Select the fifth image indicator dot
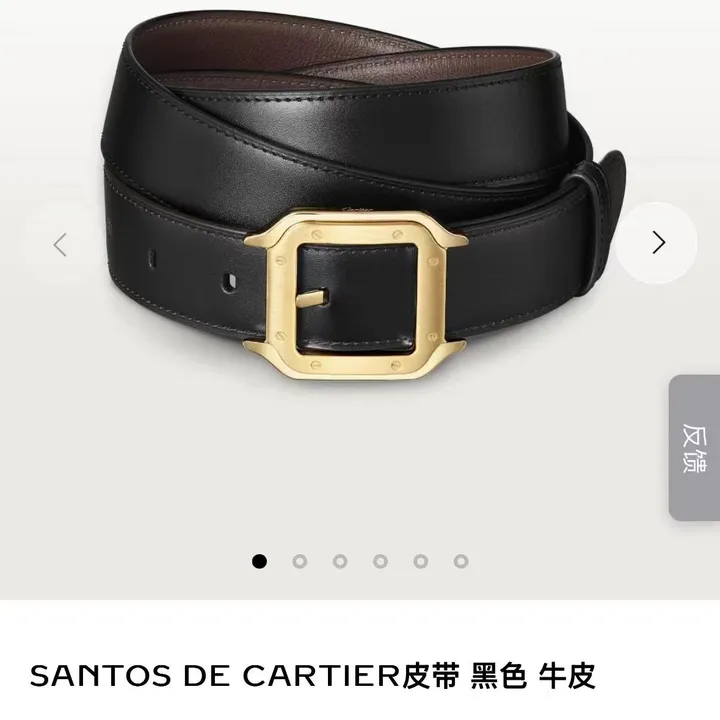The height and width of the screenshot is (720, 720). [x=421, y=562]
